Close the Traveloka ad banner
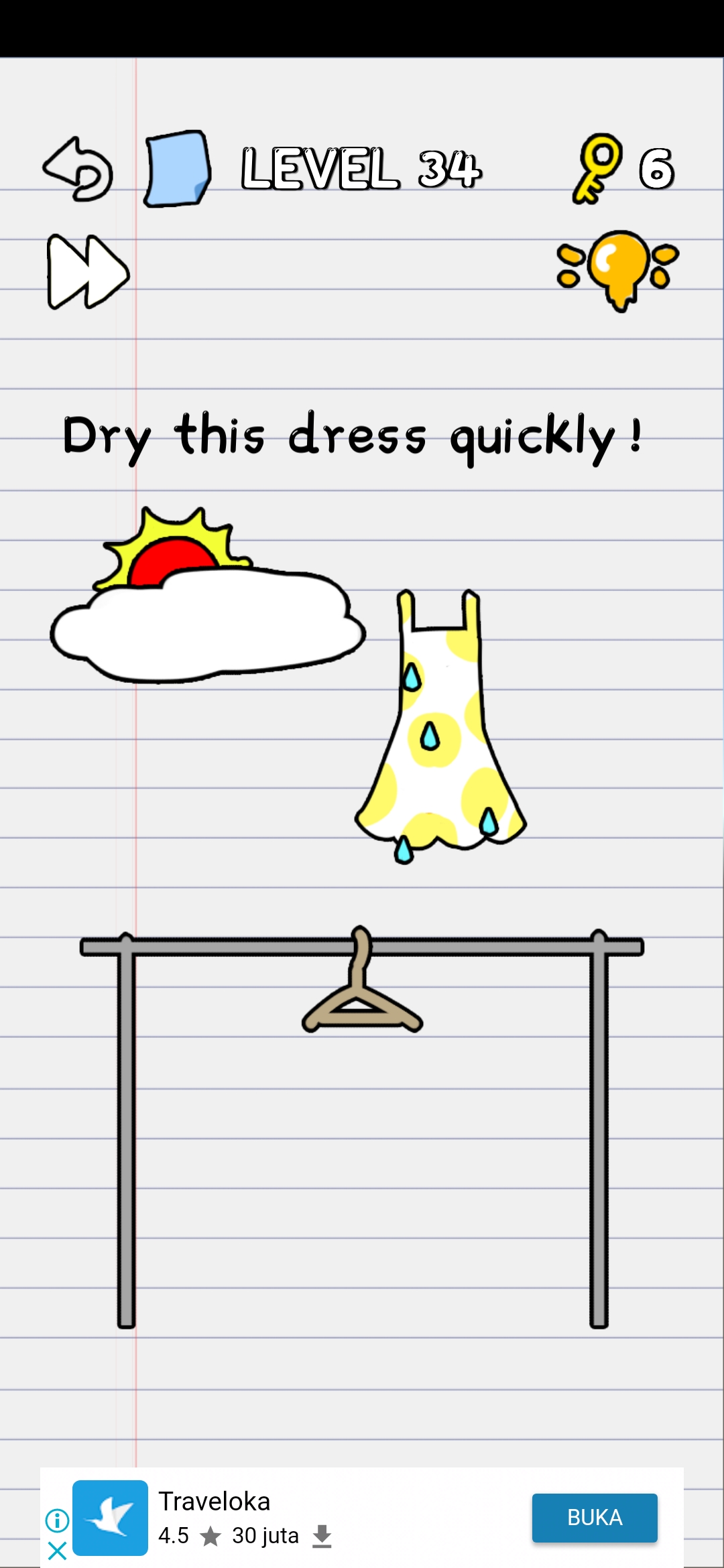The height and width of the screenshot is (1568, 724). click(58, 1550)
